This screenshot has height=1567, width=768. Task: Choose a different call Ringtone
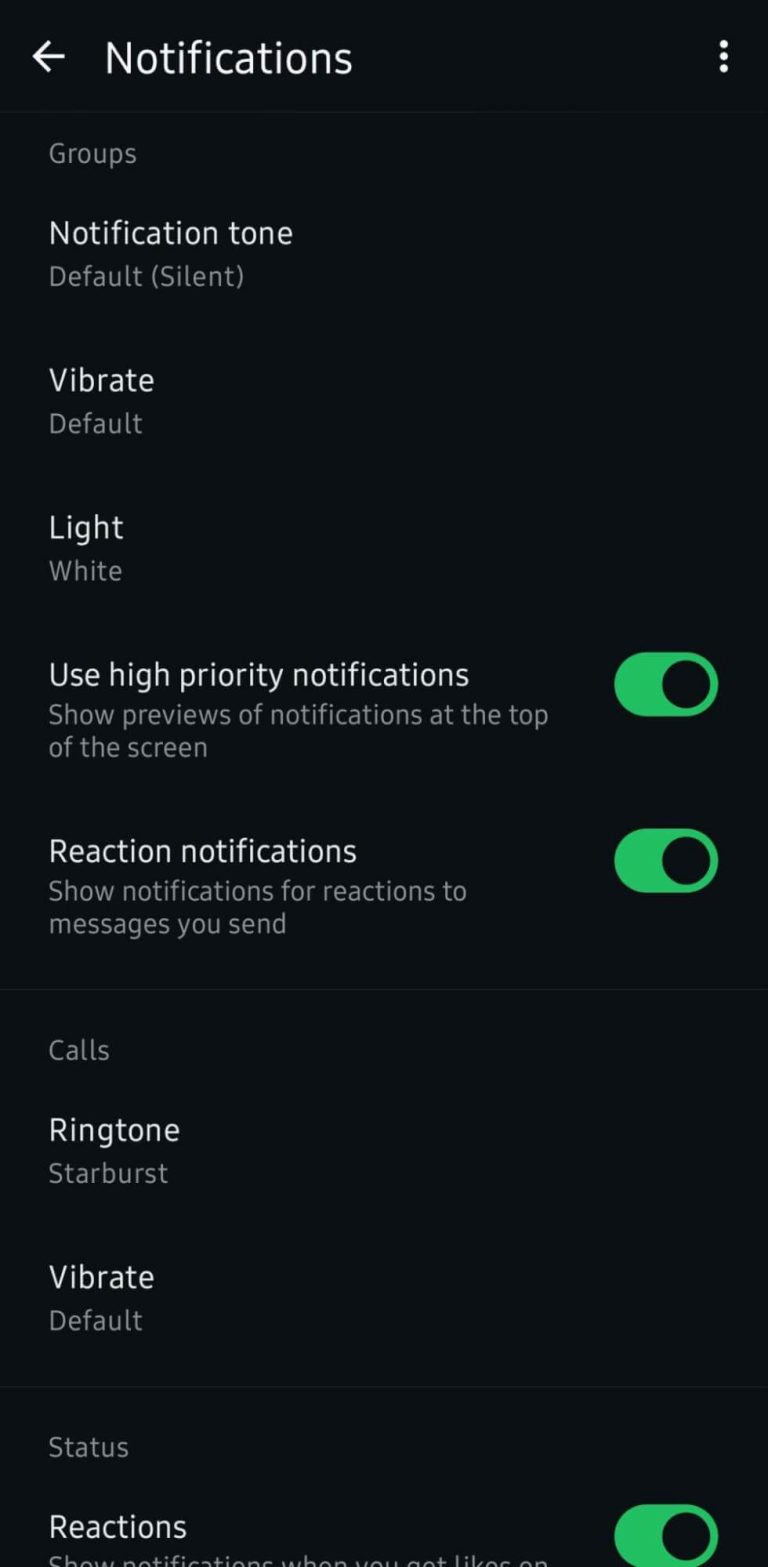tap(114, 1150)
